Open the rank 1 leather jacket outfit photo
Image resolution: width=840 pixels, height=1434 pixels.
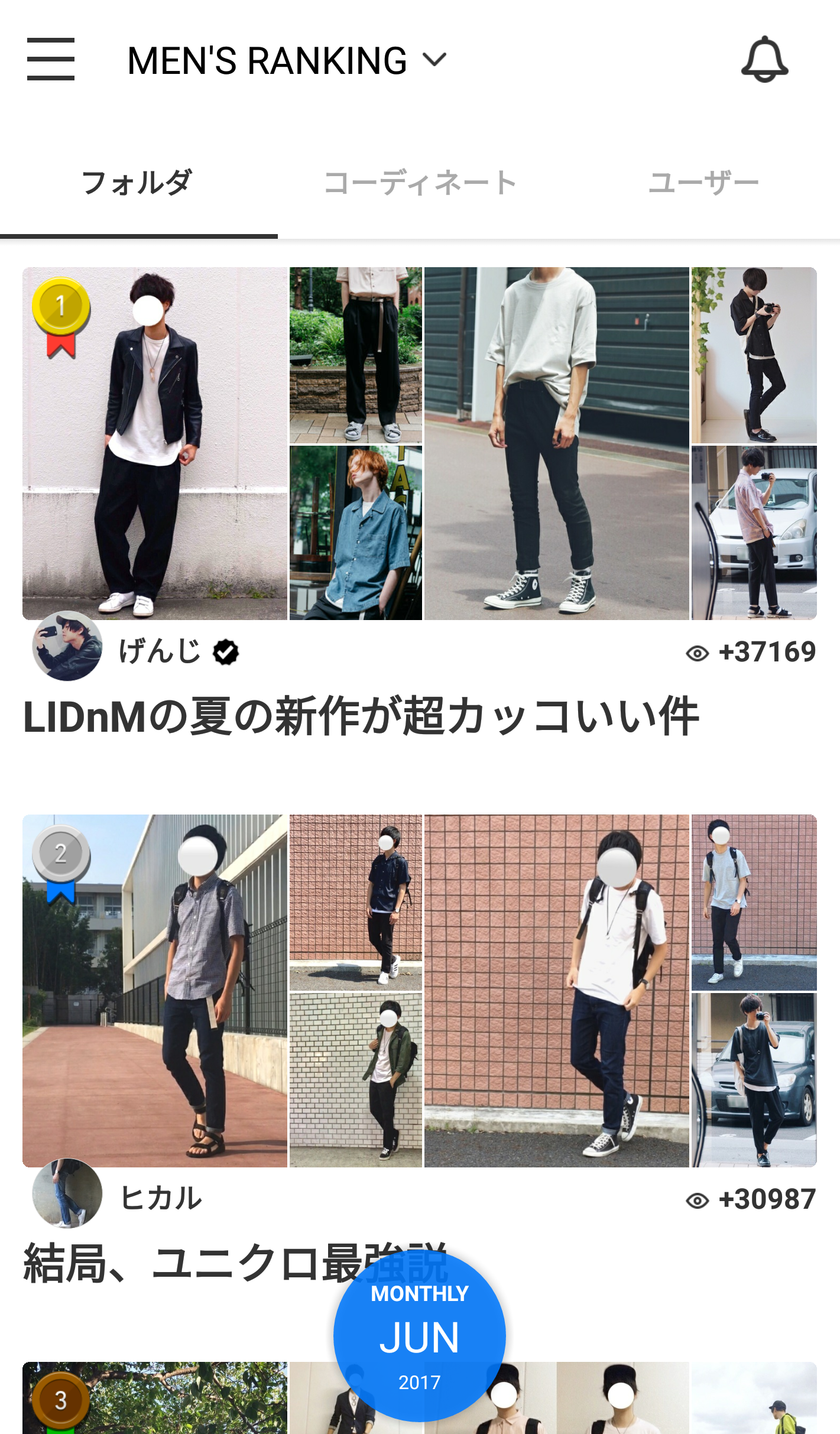[155, 443]
